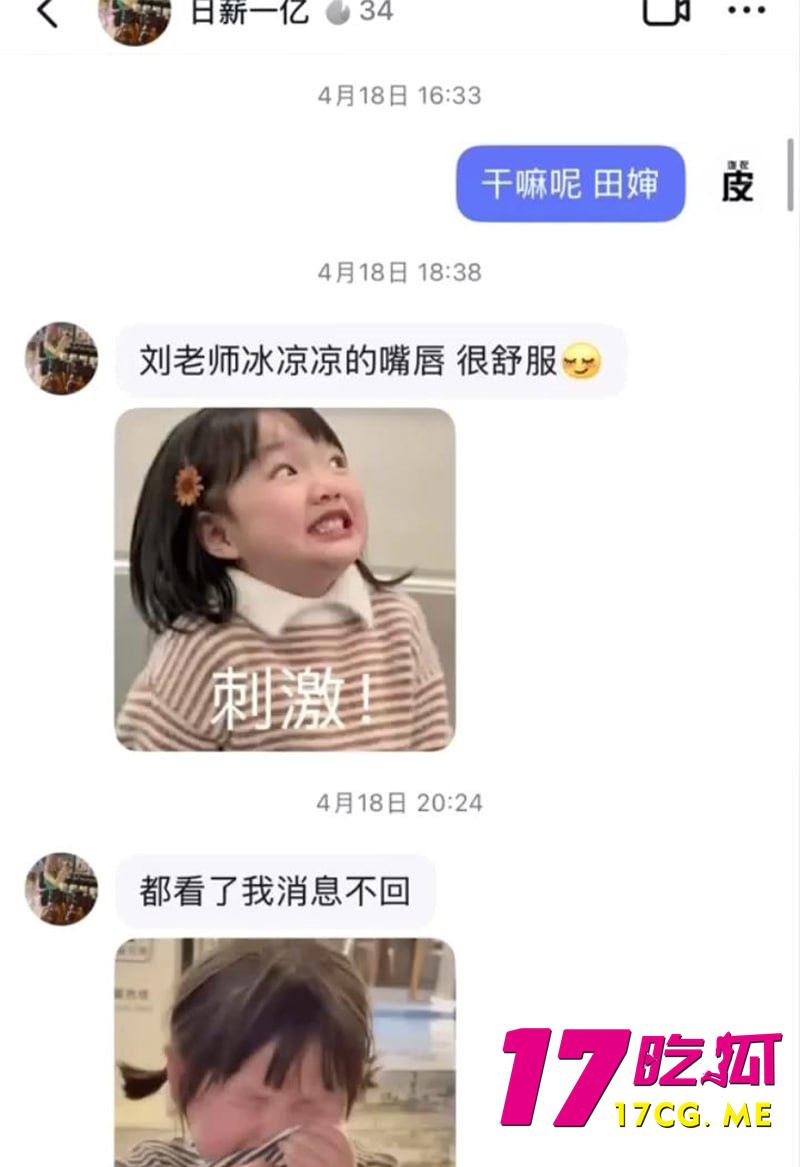
Task: Start a video call with this contact
Action: (x=665, y=10)
